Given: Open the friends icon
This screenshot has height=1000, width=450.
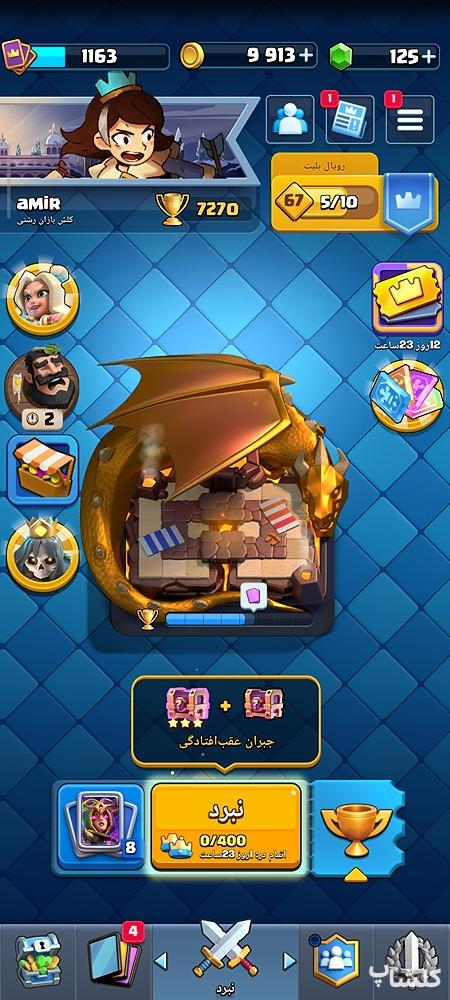Looking at the screenshot, I should pos(290,119).
